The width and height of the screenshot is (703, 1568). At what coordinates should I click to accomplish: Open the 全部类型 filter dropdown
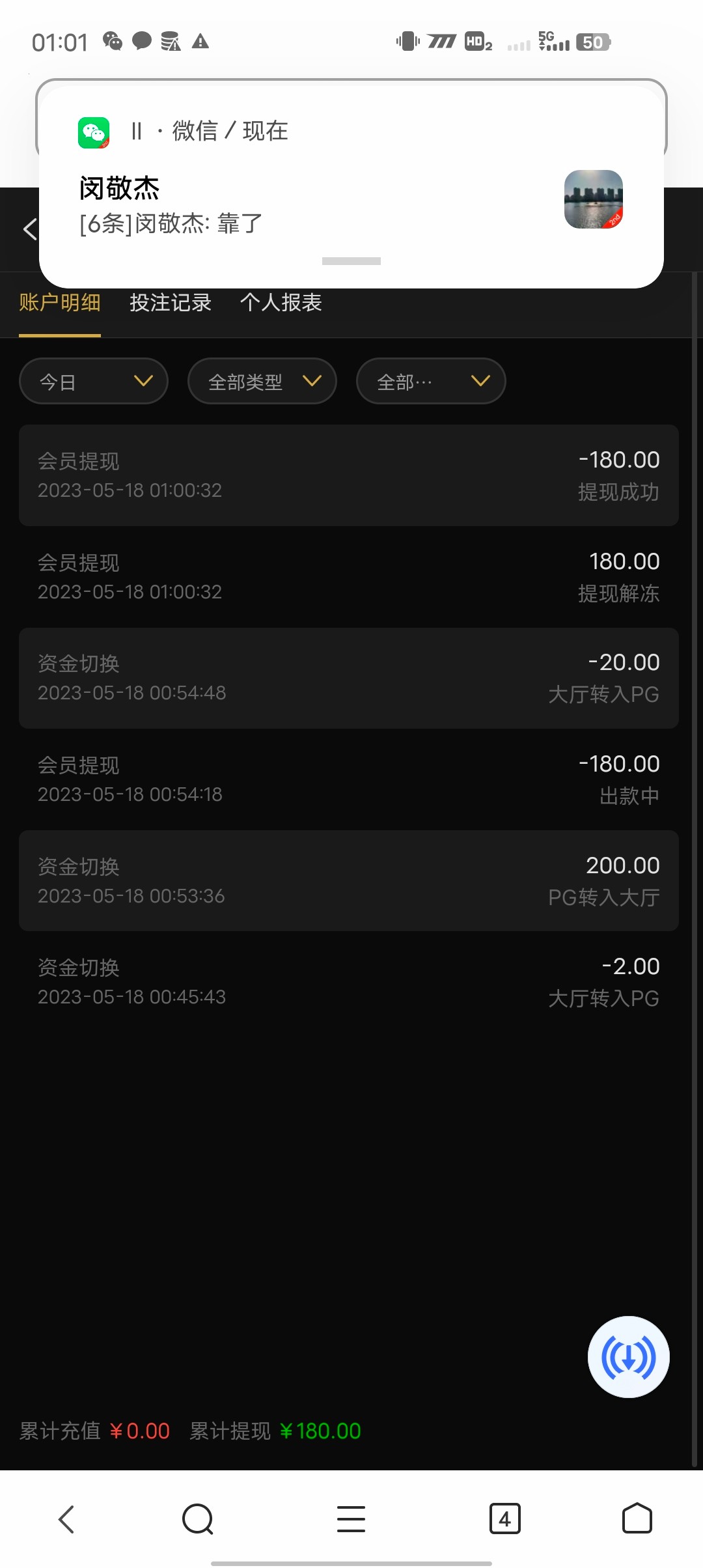click(x=262, y=381)
